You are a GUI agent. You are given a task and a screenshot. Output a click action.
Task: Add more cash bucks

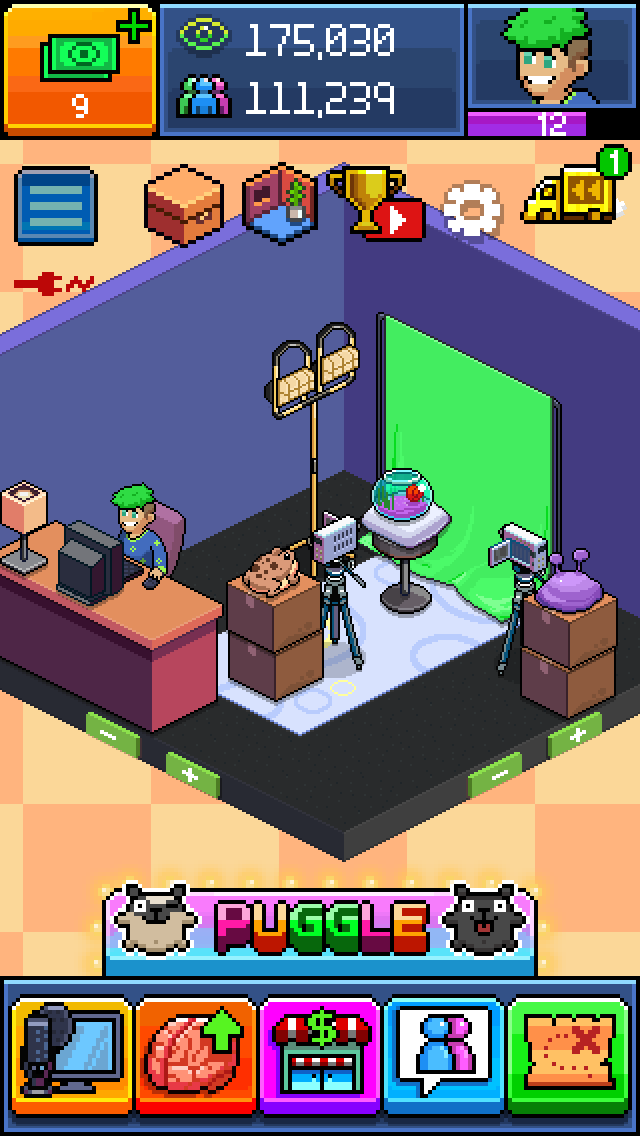[x=80, y=68]
